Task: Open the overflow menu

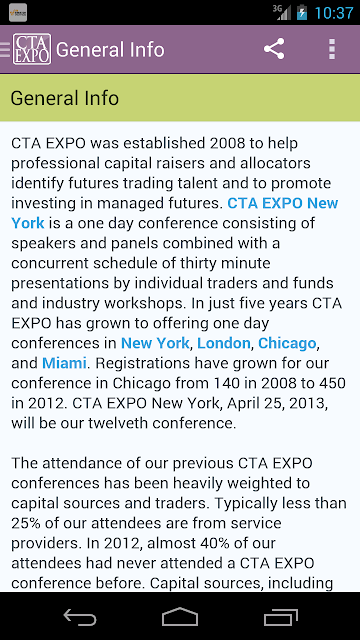Action: pyautogui.click(x=332, y=49)
